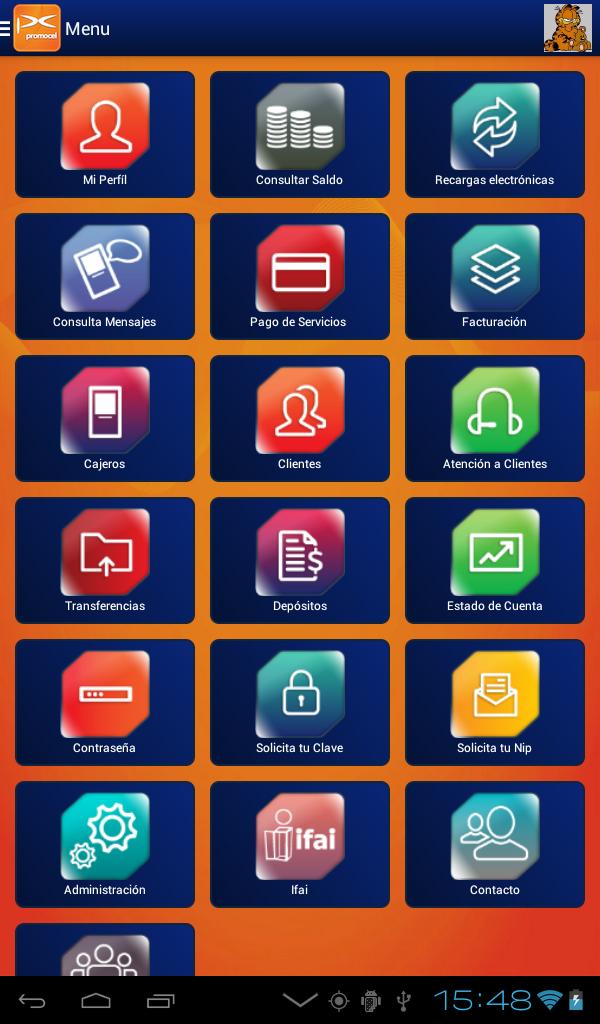Screen dimensions: 600x1024
Task: Go to Pago de Servicios
Action: coord(299,276)
